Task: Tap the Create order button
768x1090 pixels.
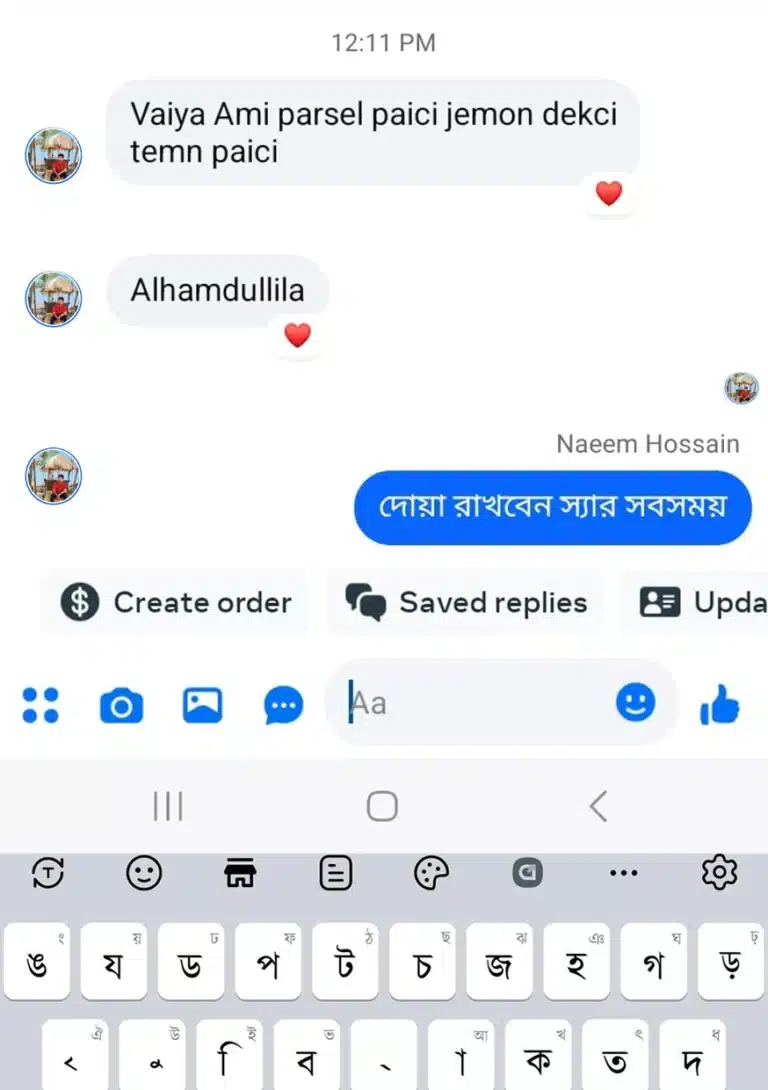Action: tap(177, 602)
